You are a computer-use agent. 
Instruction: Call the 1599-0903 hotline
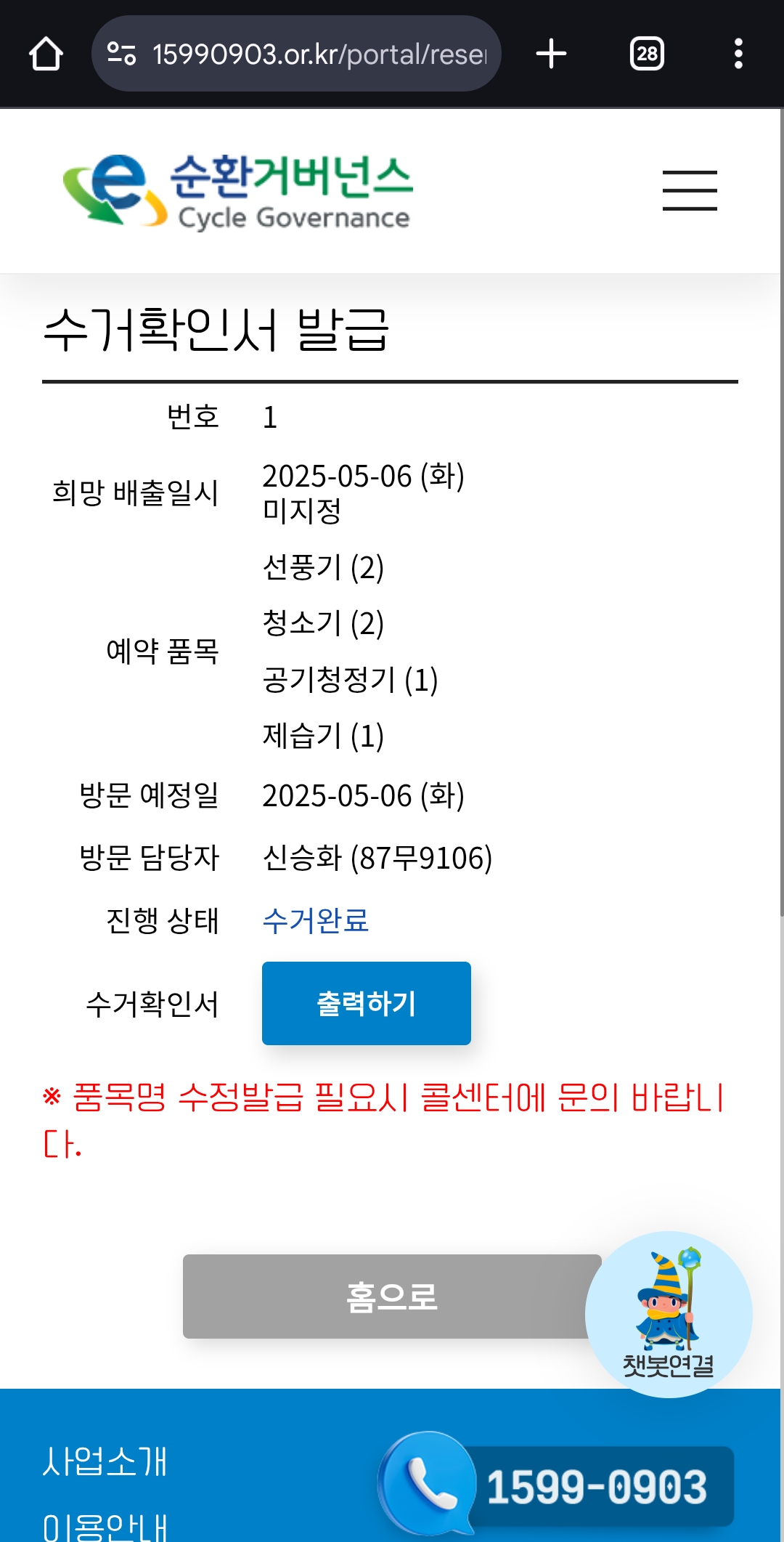[x=557, y=1485]
